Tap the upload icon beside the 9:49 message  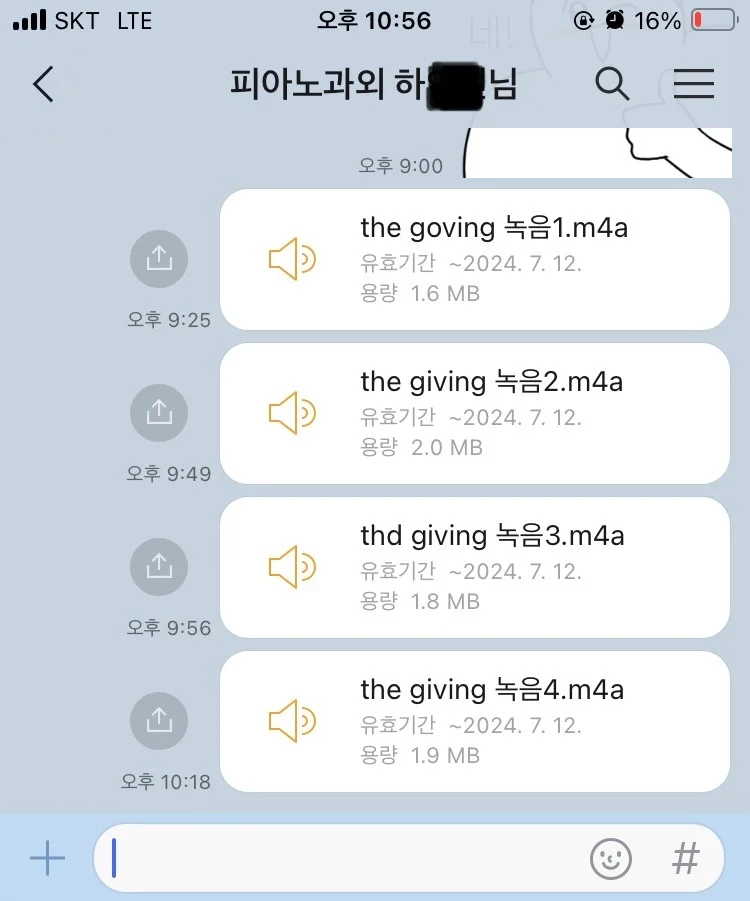click(159, 412)
